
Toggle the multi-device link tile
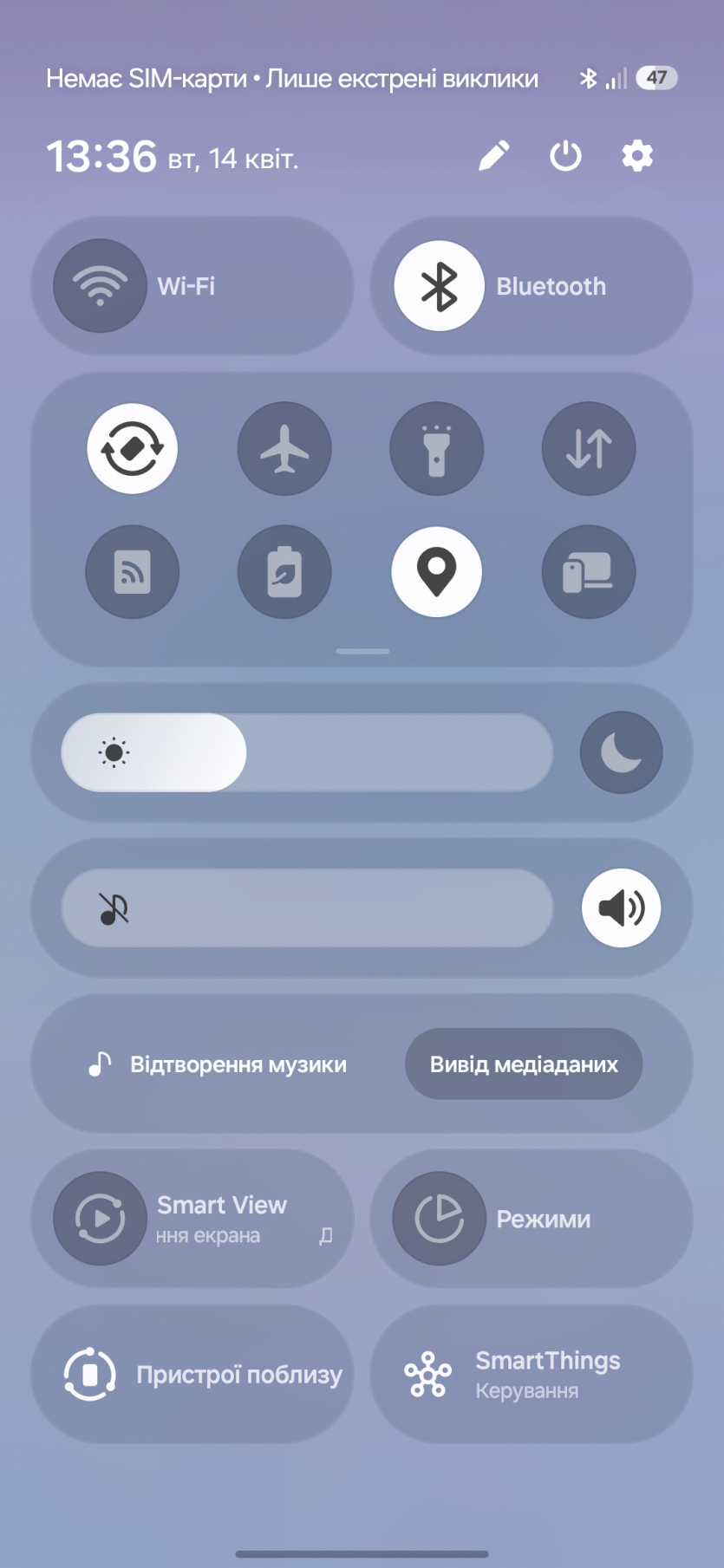coord(589,572)
